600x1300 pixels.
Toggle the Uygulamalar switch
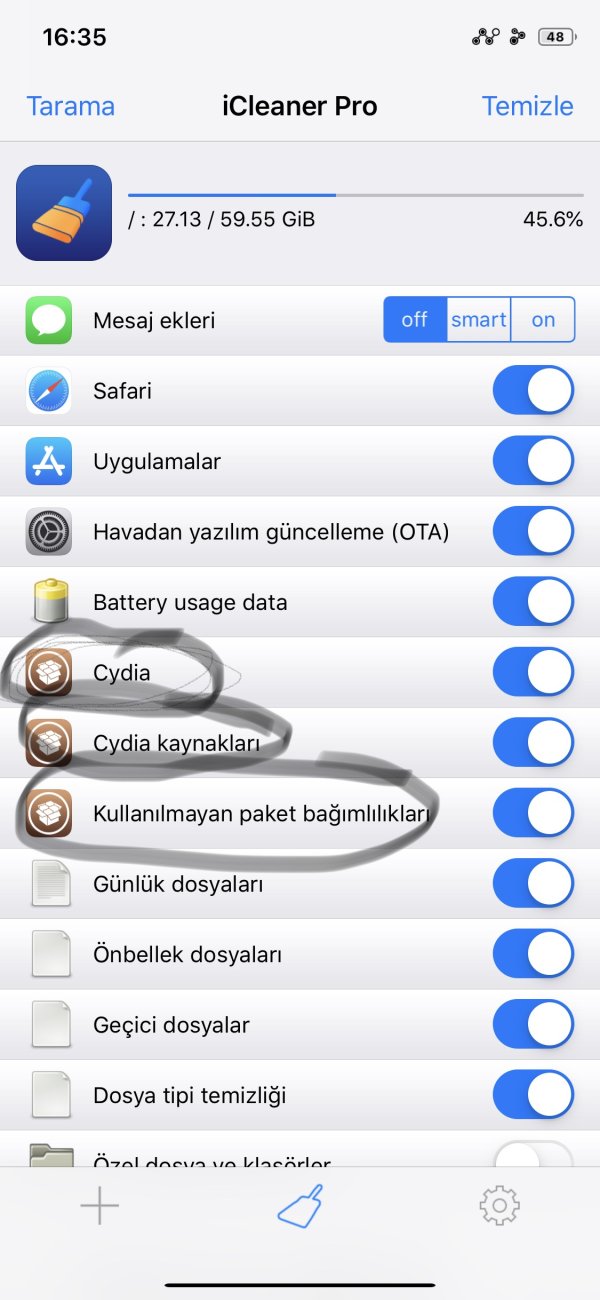533,461
